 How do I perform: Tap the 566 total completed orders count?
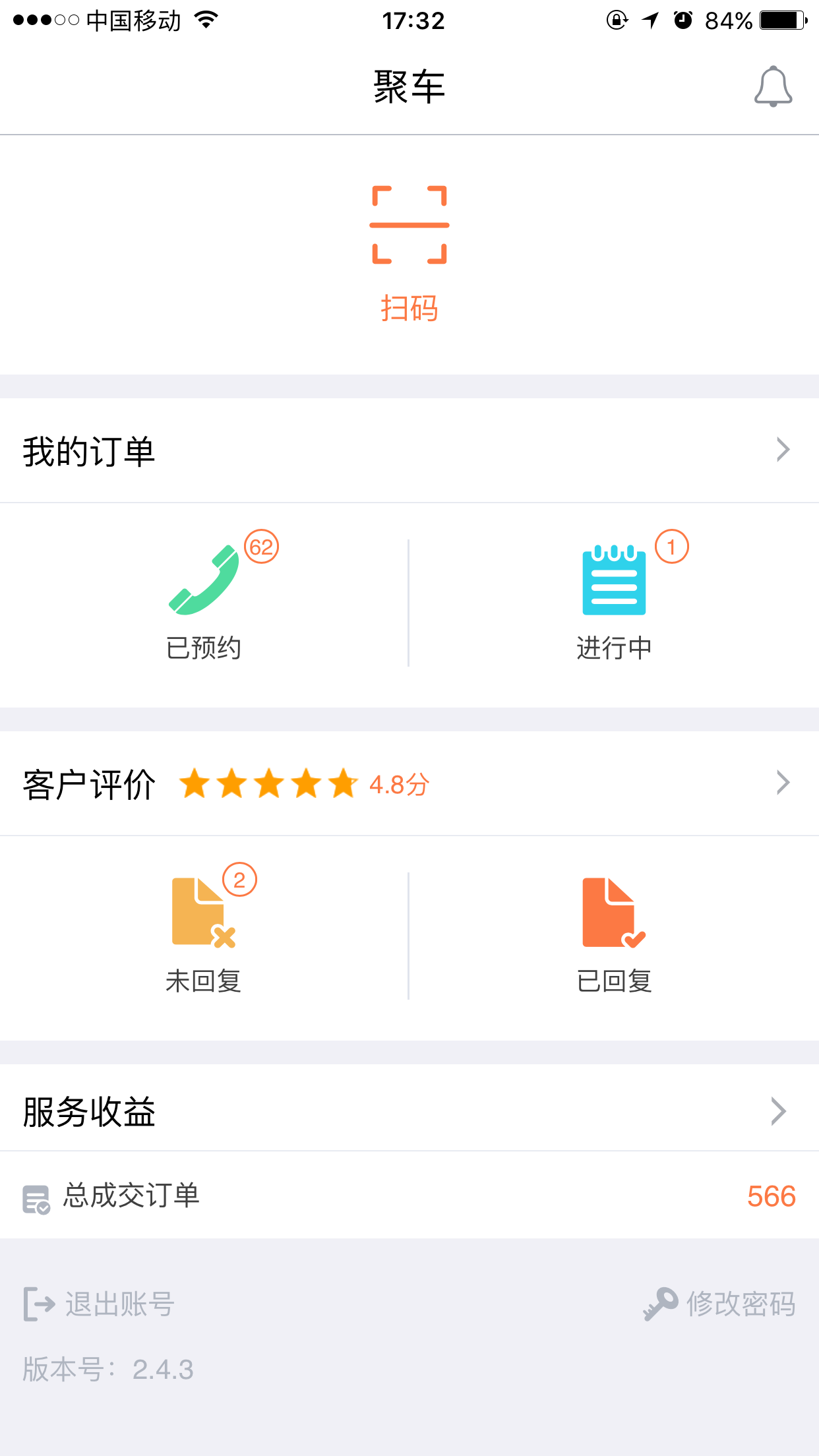[773, 1195]
